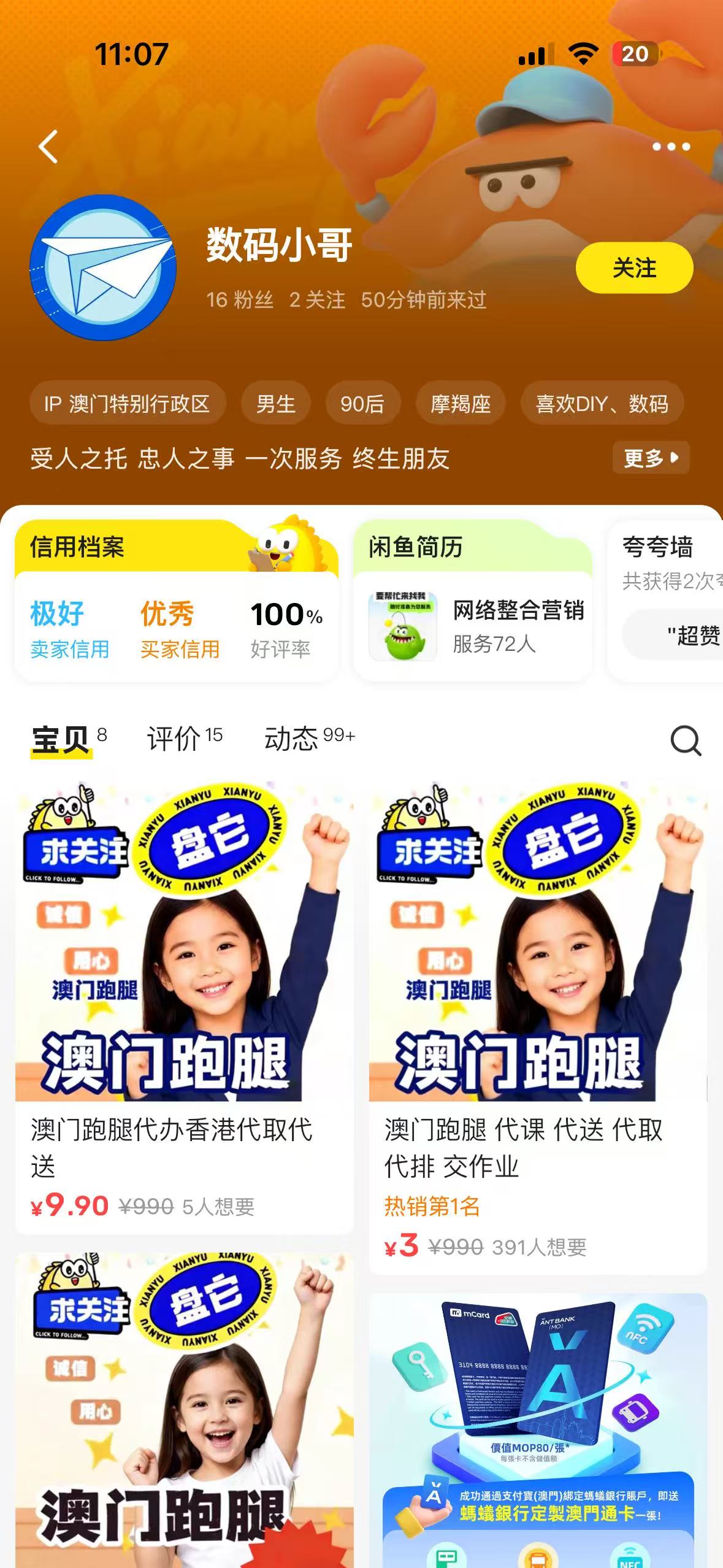View 数码小哥's profile avatar
Viewport: 723px width, 1568px height.
103,267
